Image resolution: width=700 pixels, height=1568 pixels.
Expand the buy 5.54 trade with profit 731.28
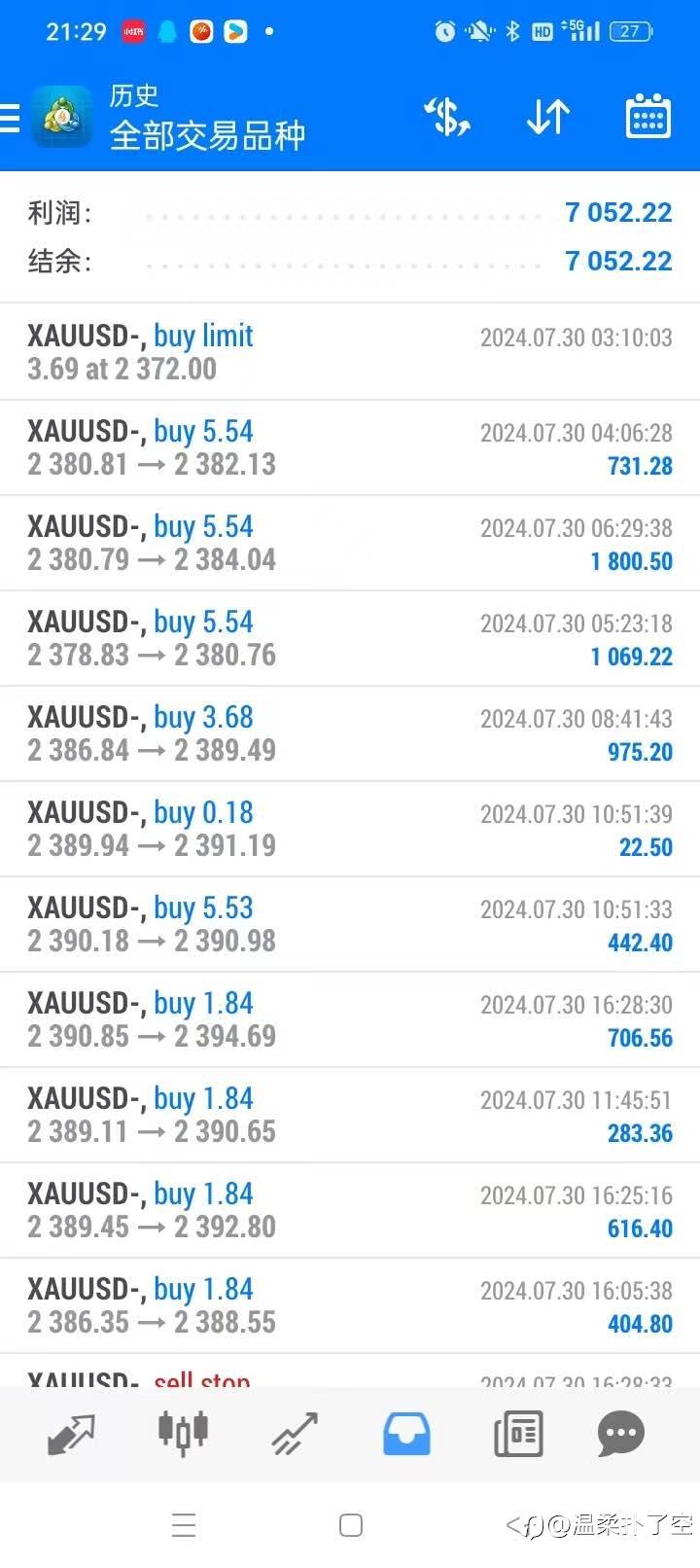click(x=350, y=447)
